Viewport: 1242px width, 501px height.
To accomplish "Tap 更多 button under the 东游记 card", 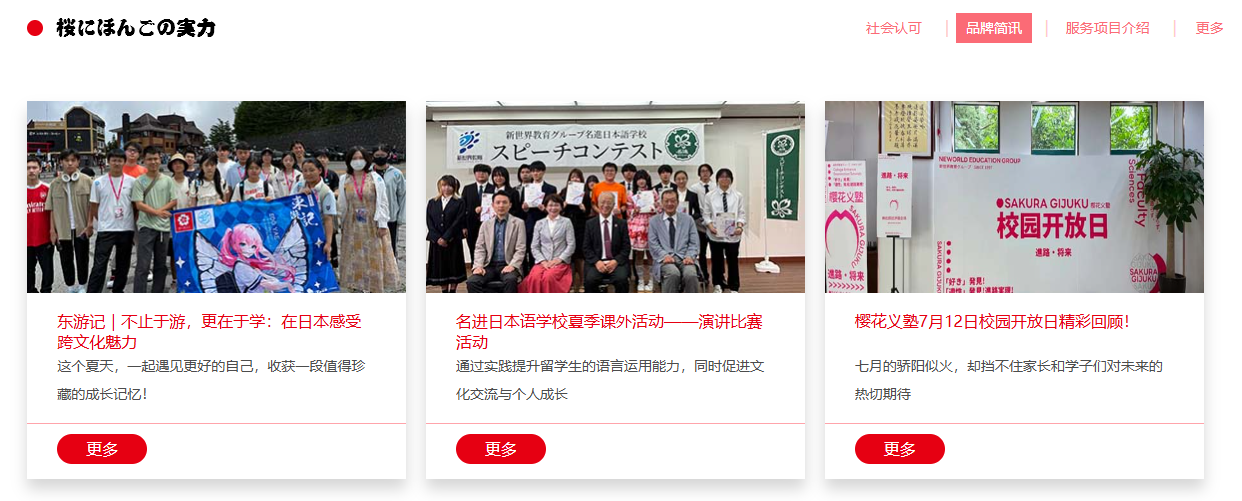I will pos(102,449).
